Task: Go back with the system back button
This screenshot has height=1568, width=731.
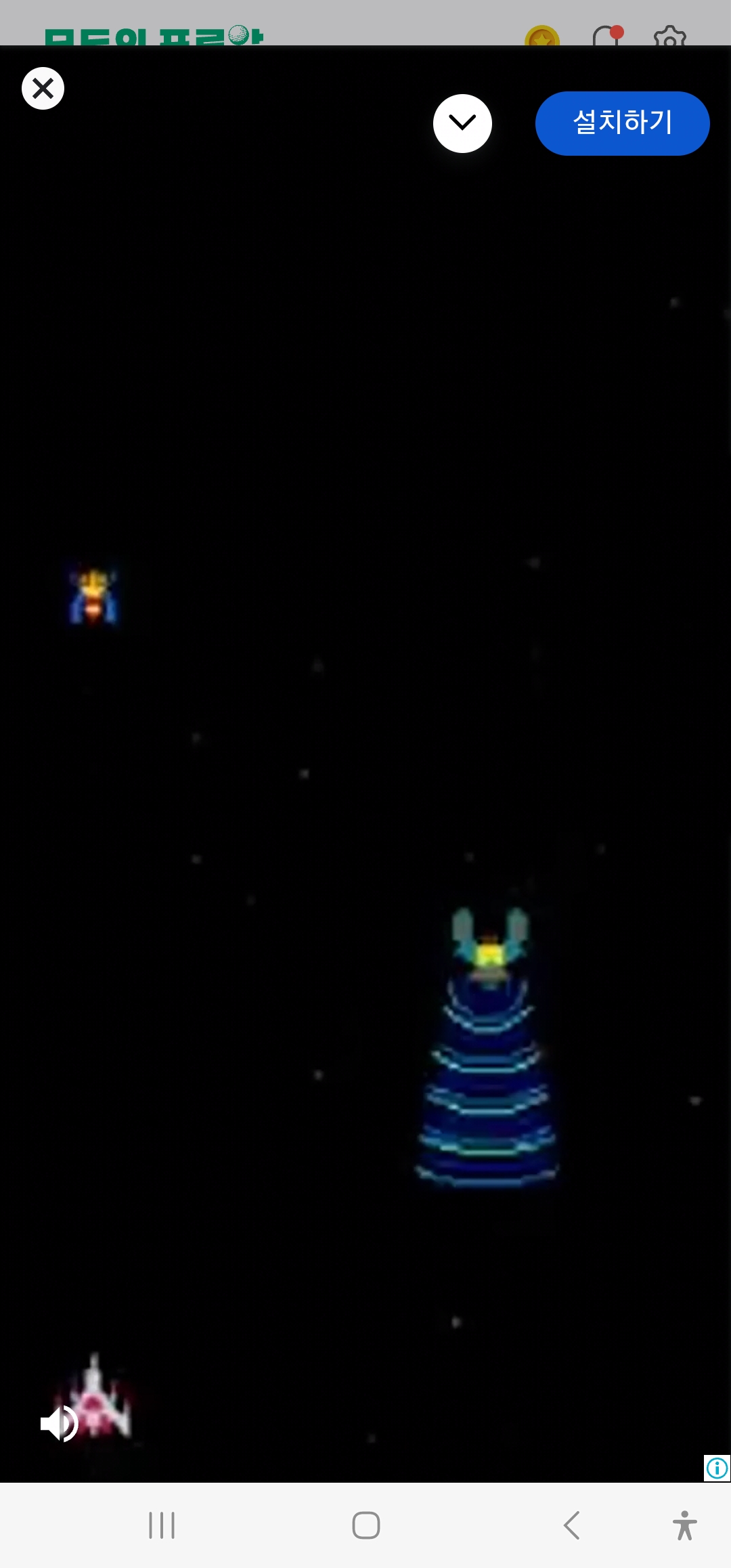Action: 572,1525
